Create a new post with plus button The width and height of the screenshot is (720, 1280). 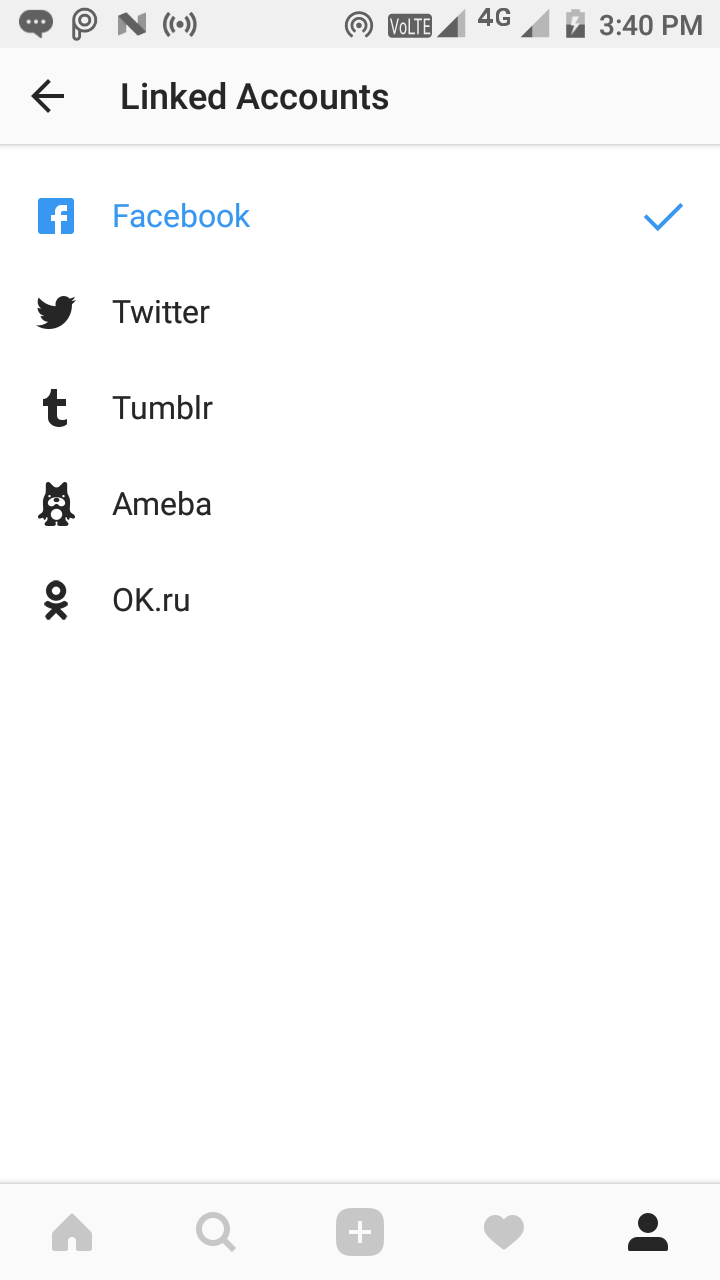coord(360,1232)
